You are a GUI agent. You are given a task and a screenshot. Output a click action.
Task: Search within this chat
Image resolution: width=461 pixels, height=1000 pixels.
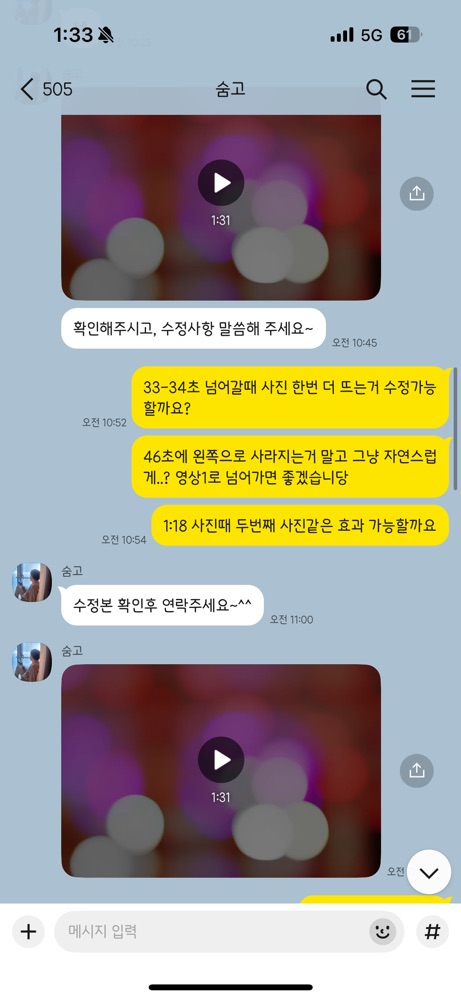(x=376, y=89)
